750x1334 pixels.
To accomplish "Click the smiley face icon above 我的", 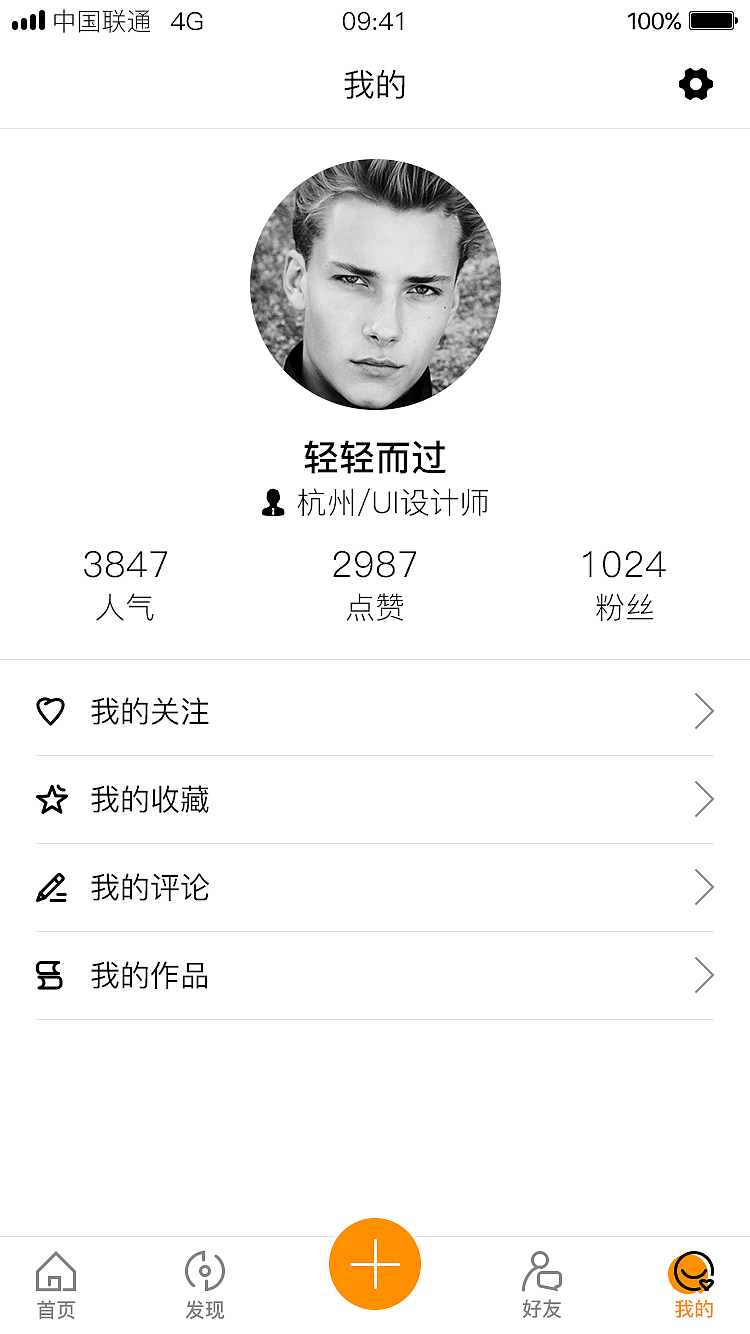I will click(692, 1272).
